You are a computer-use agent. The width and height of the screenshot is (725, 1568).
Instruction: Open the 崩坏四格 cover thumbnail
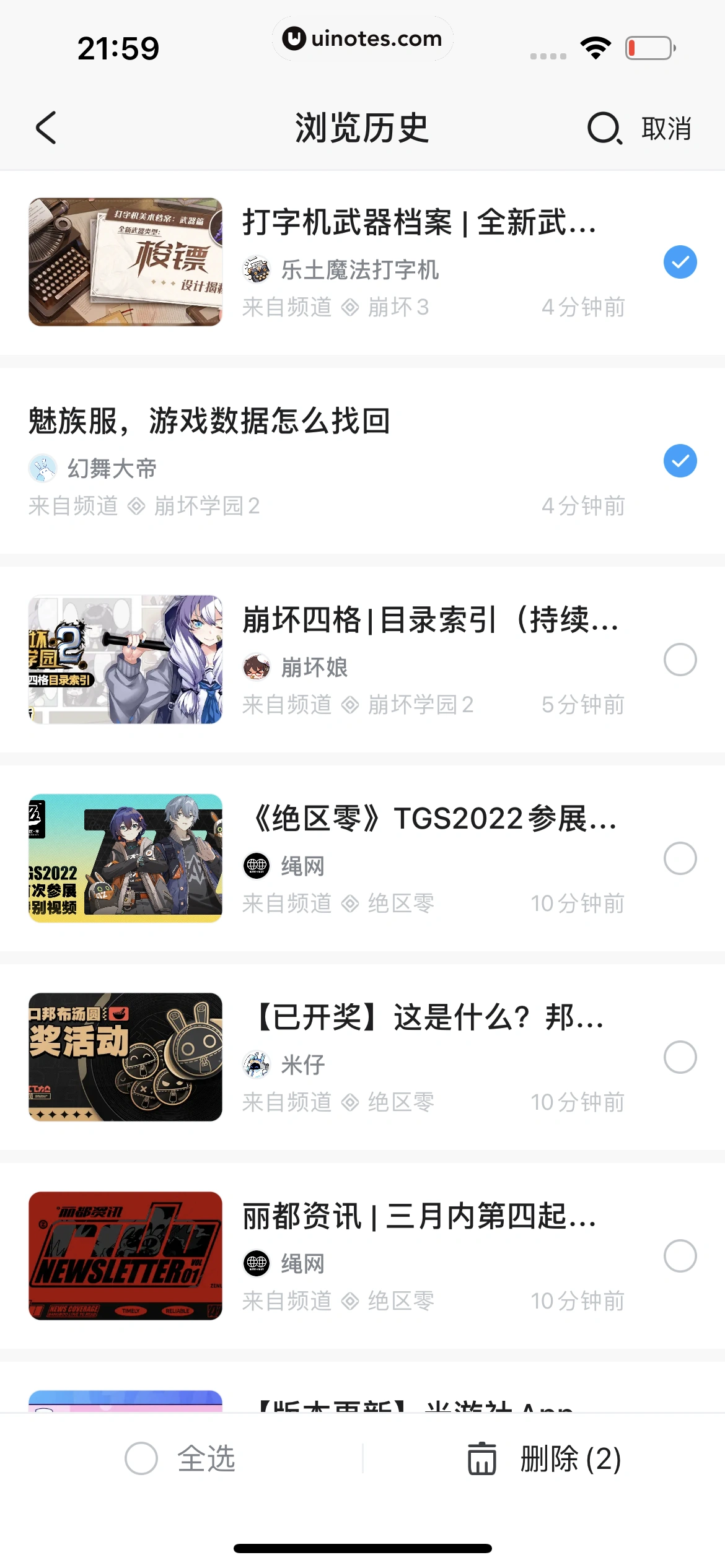coord(125,660)
